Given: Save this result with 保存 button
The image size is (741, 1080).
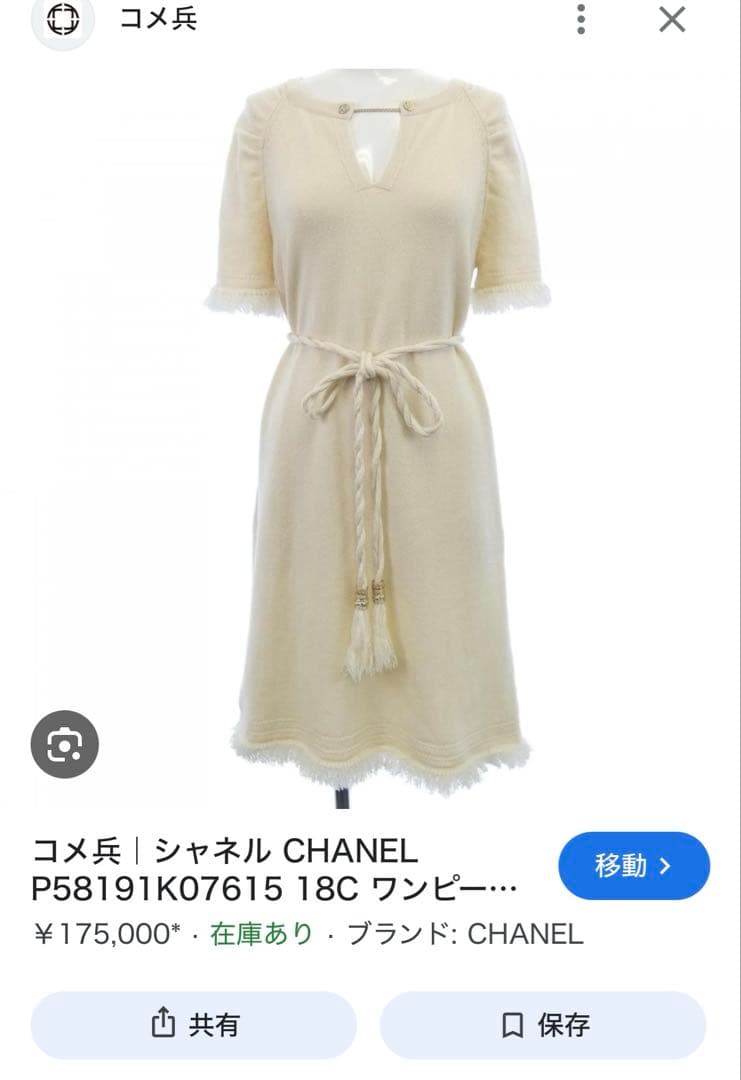Looking at the screenshot, I should [x=543, y=1025].
